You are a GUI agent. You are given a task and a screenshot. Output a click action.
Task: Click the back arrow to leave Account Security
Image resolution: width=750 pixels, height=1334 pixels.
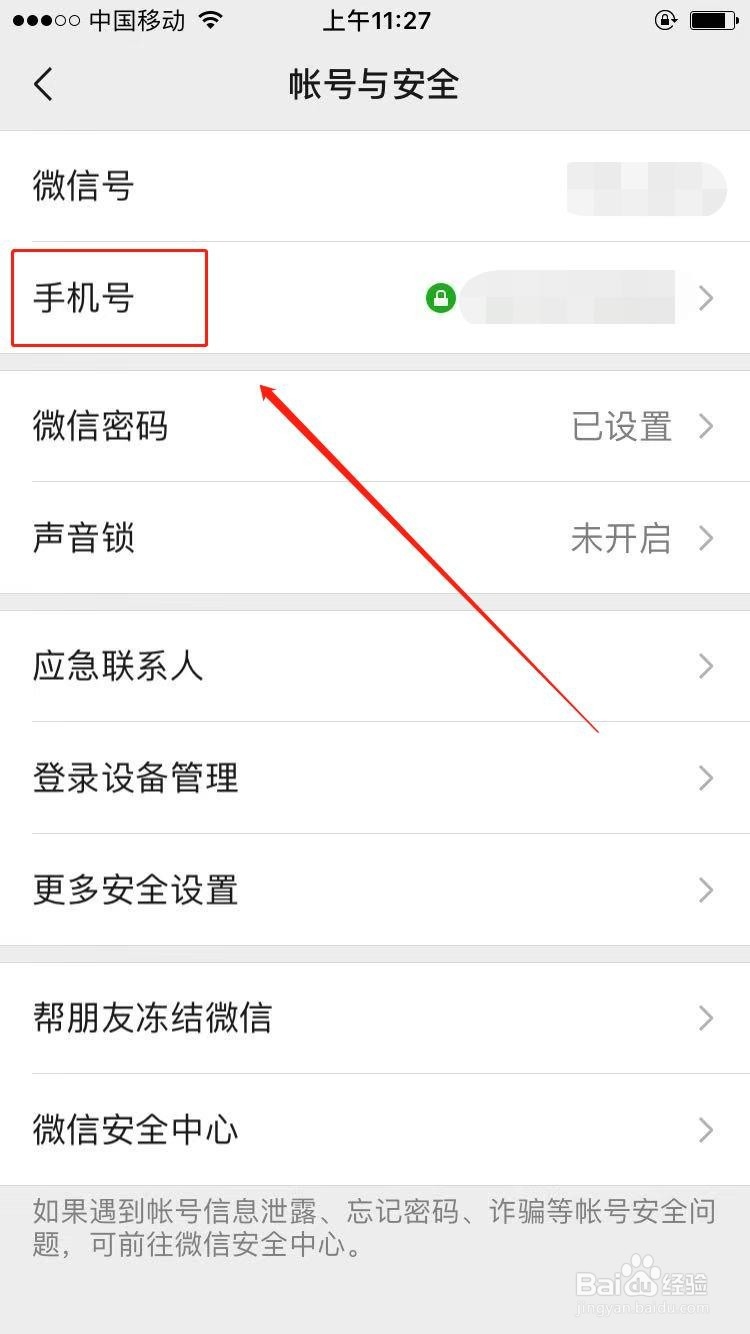(42, 84)
